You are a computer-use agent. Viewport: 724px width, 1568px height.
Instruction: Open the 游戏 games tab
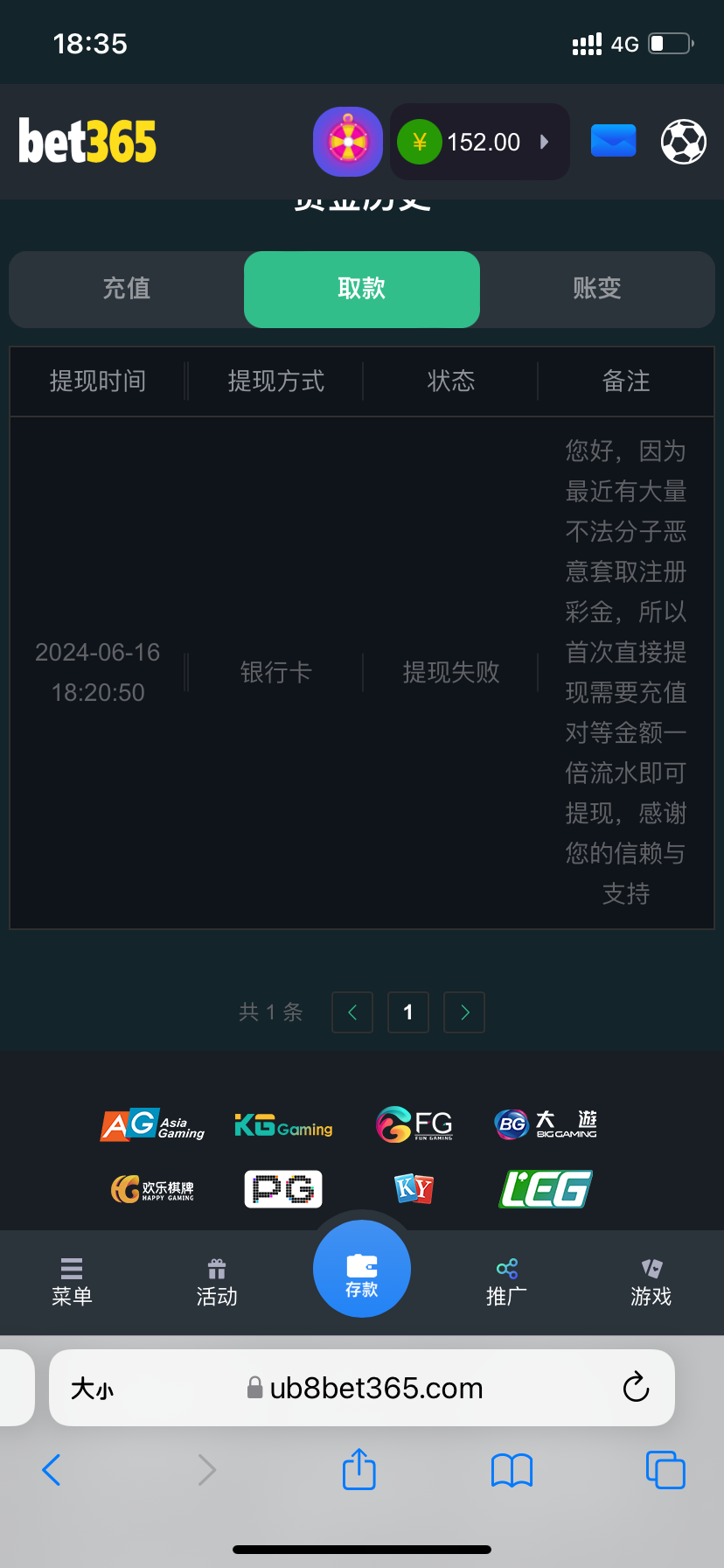click(651, 1282)
